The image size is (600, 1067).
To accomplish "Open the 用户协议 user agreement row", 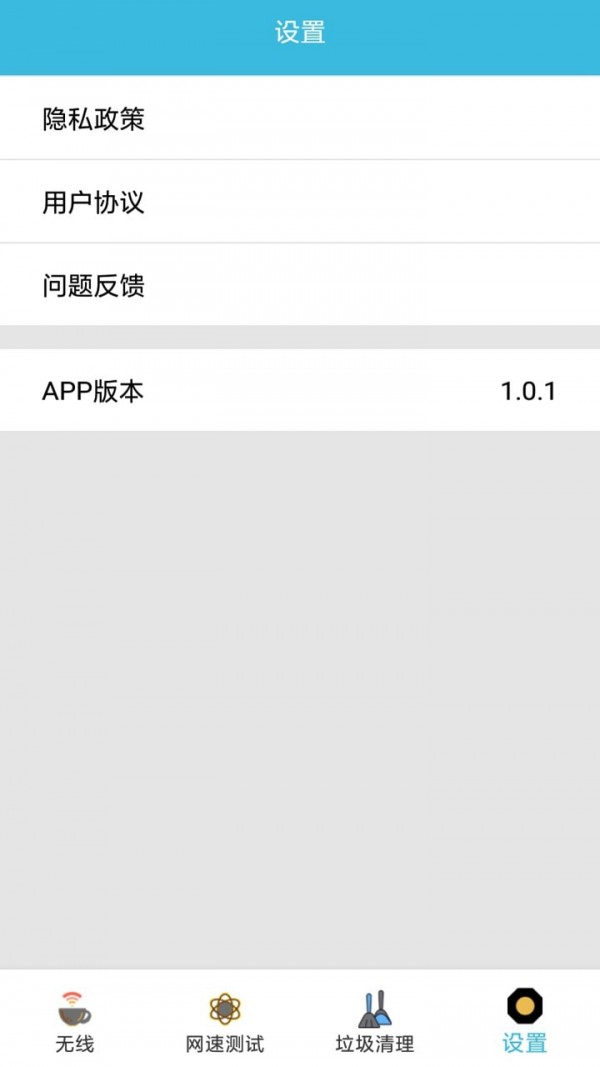I will [x=300, y=202].
